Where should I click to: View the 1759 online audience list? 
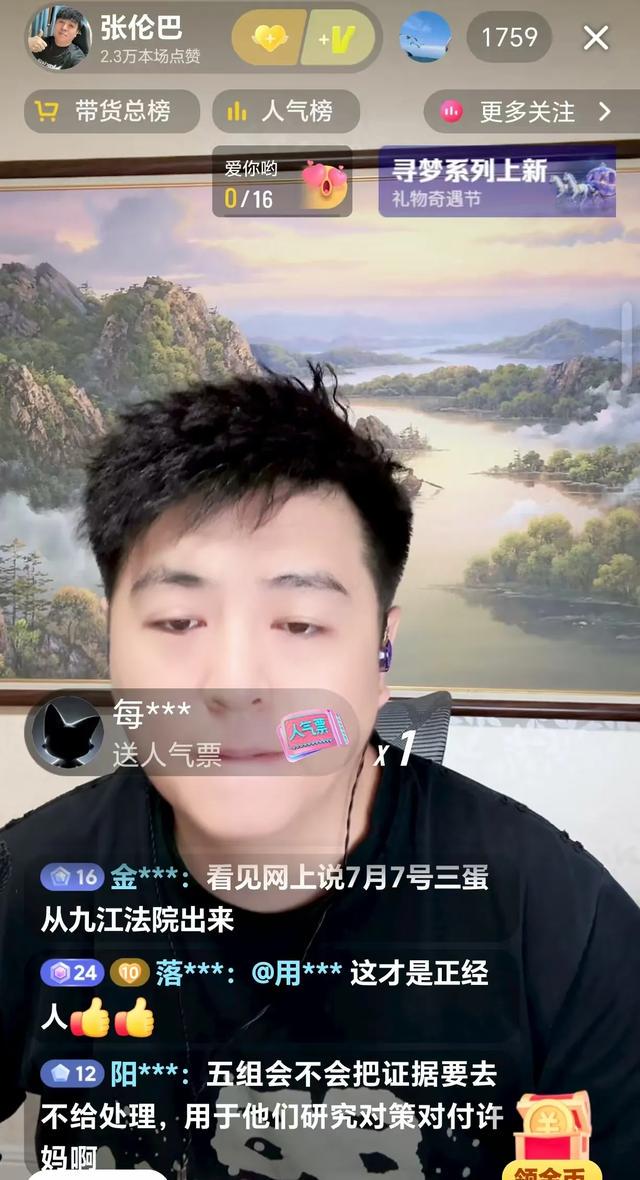(509, 38)
